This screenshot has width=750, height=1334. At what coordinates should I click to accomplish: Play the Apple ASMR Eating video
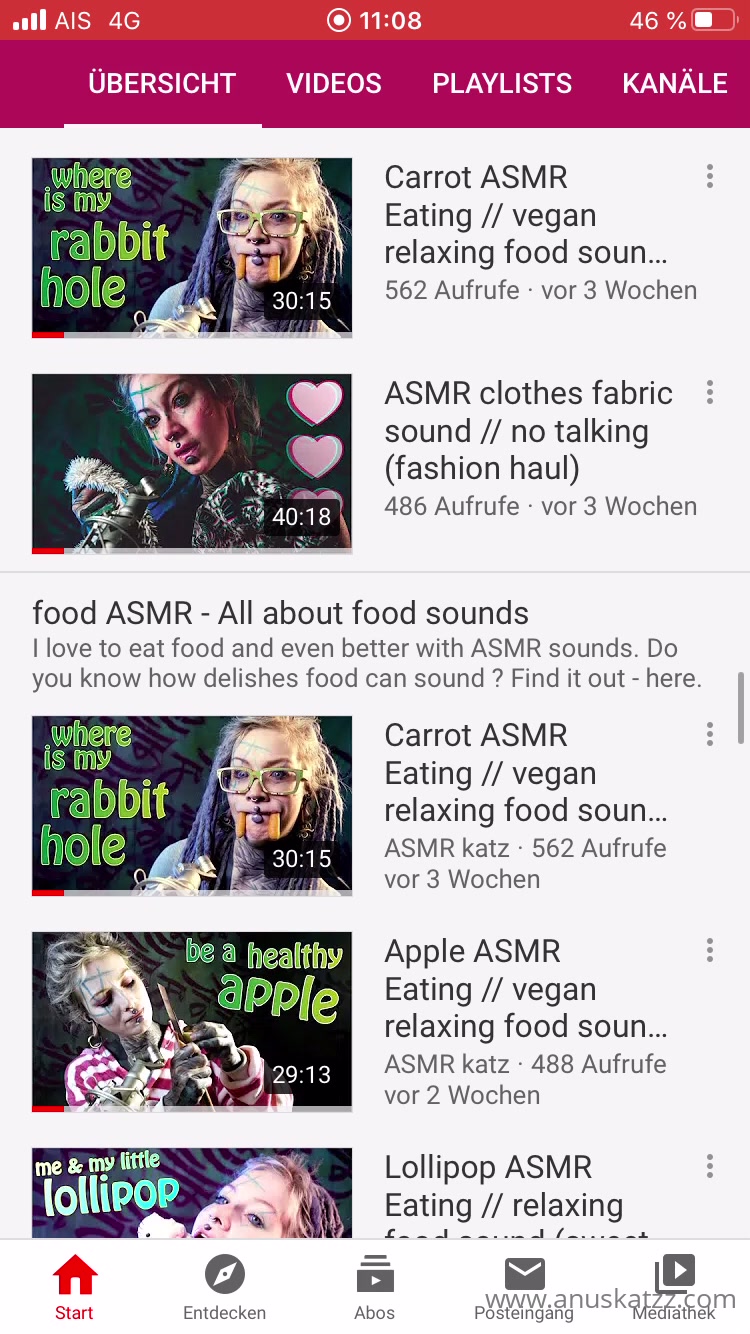pyautogui.click(x=192, y=1021)
